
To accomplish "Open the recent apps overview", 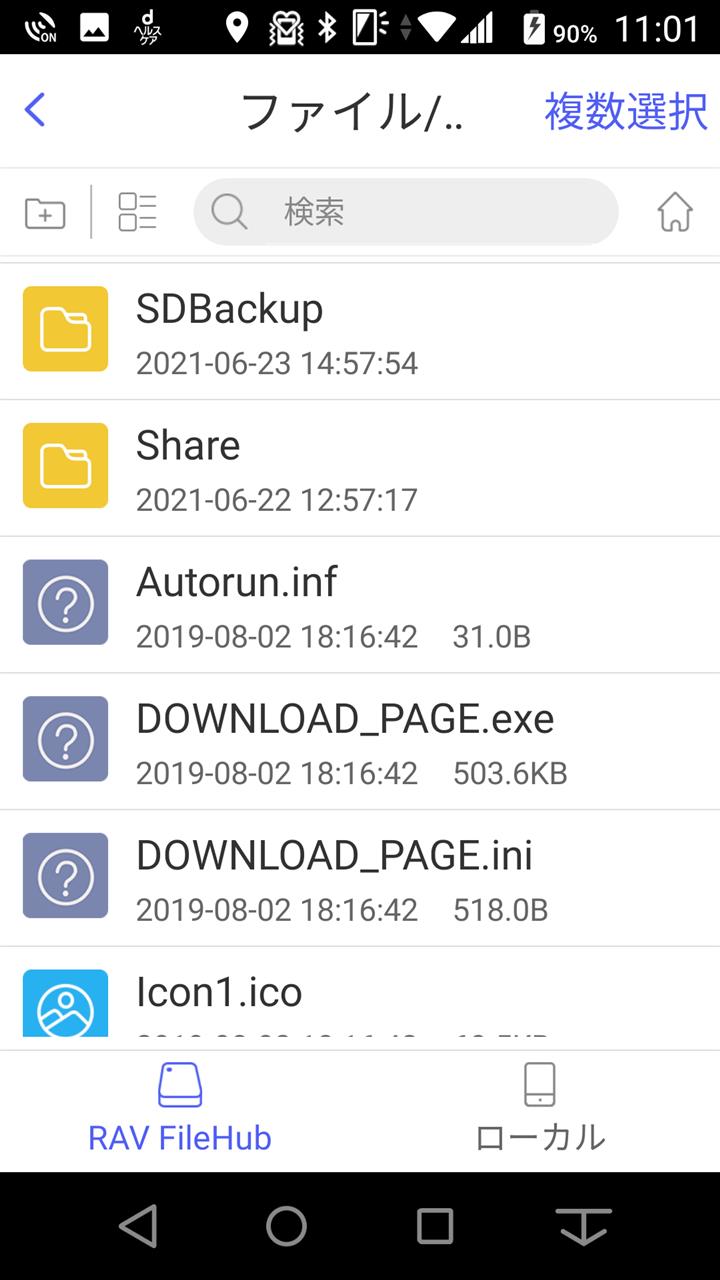I will click(435, 1226).
